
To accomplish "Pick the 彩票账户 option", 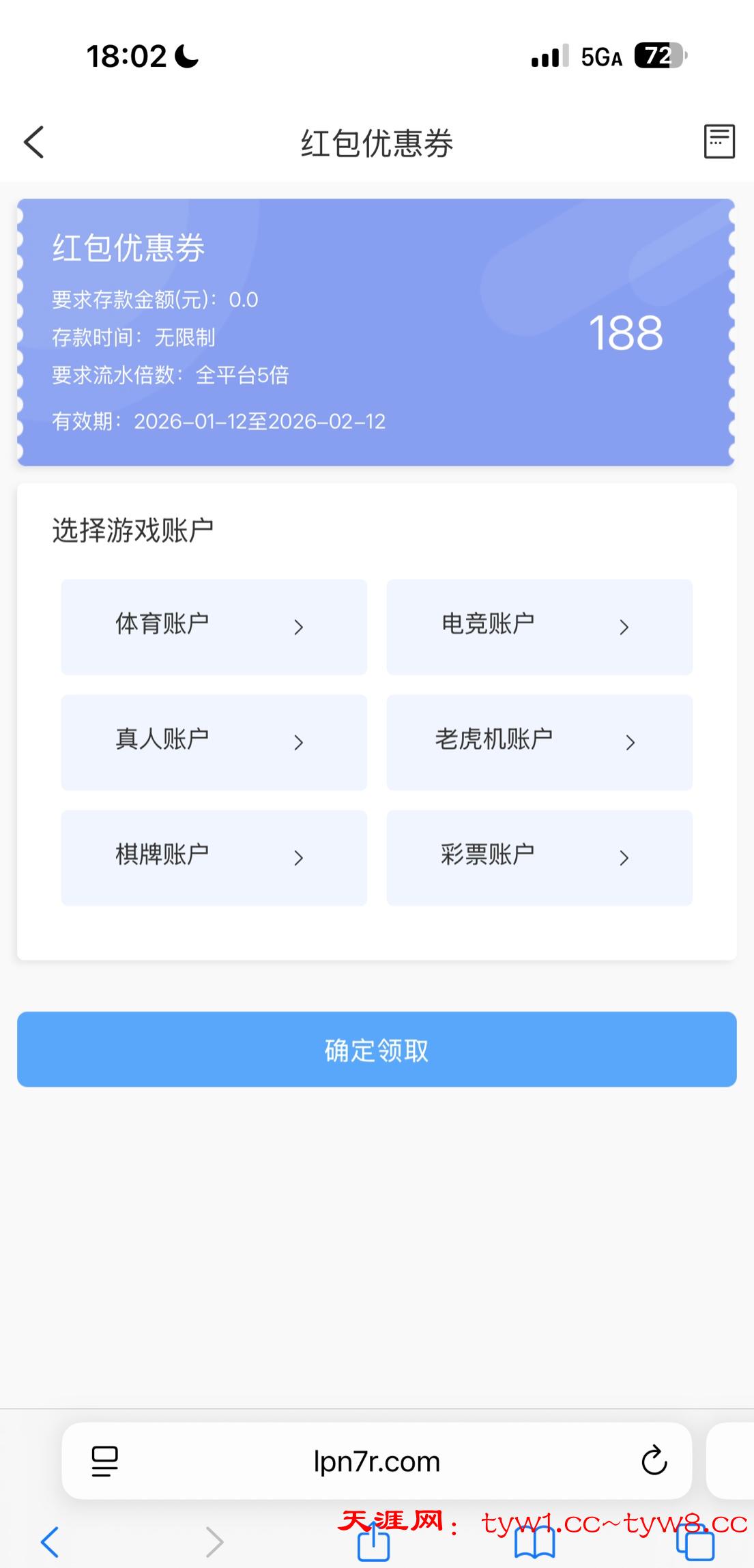I will [539, 857].
